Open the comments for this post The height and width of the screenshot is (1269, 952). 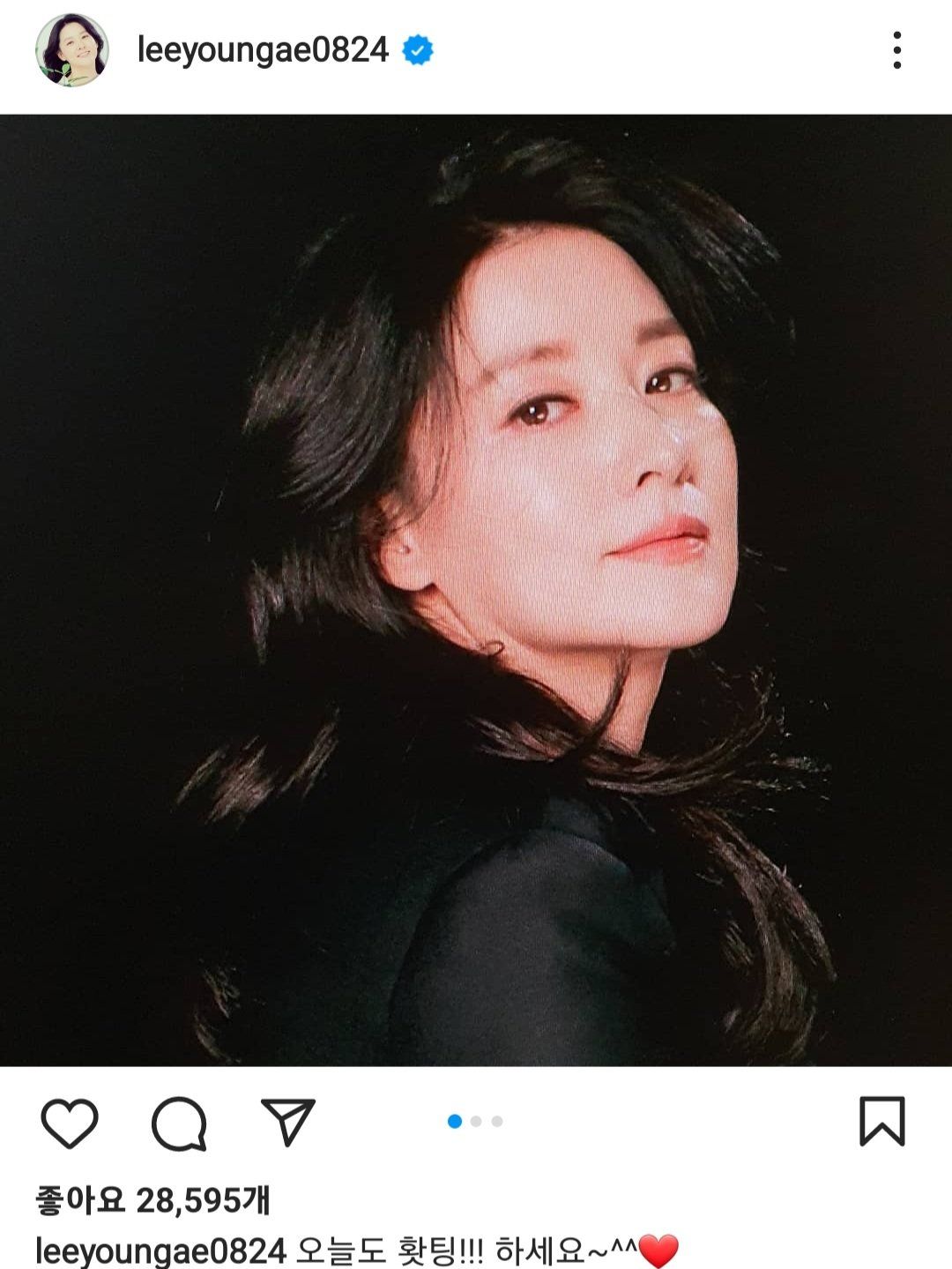pyautogui.click(x=179, y=1123)
